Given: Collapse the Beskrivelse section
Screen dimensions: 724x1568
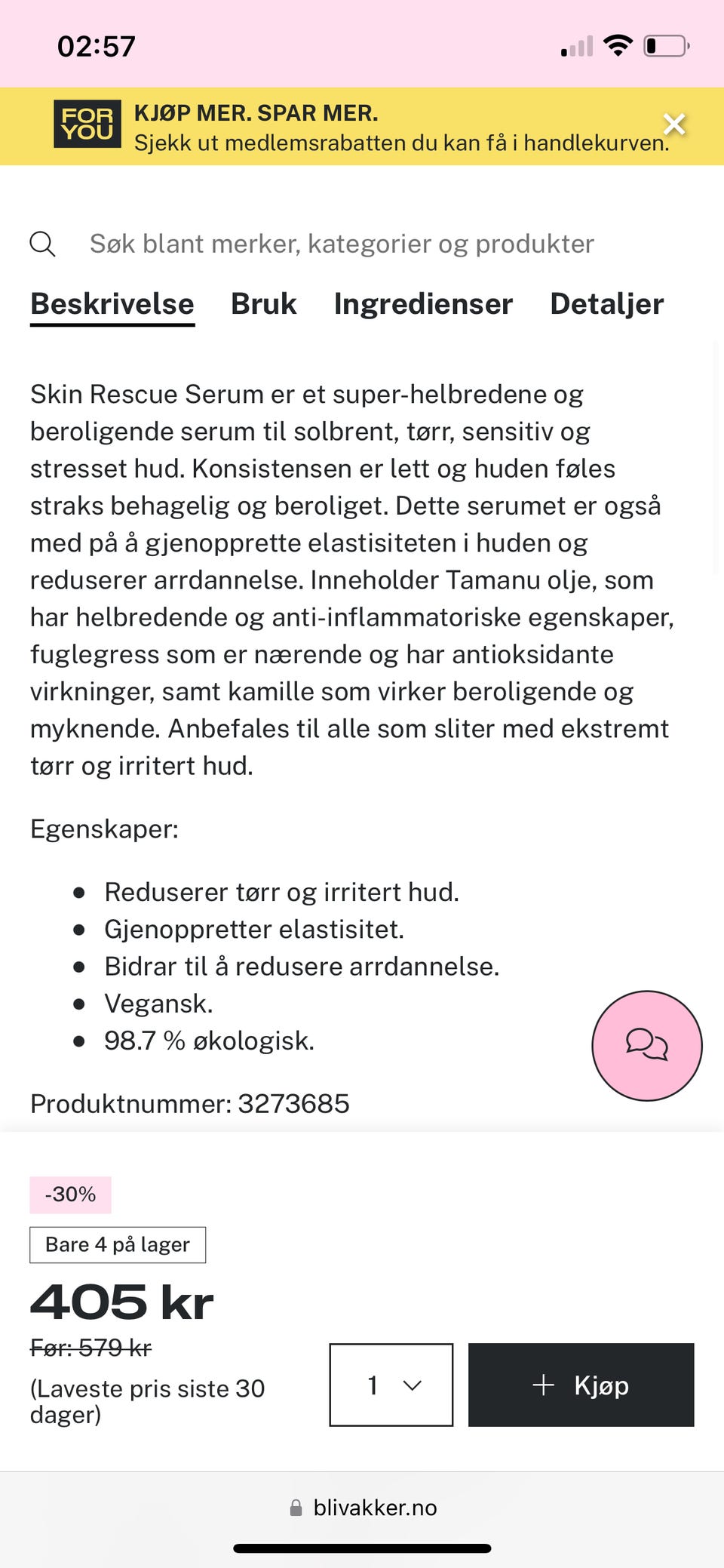Looking at the screenshot, I should (112, 304).
